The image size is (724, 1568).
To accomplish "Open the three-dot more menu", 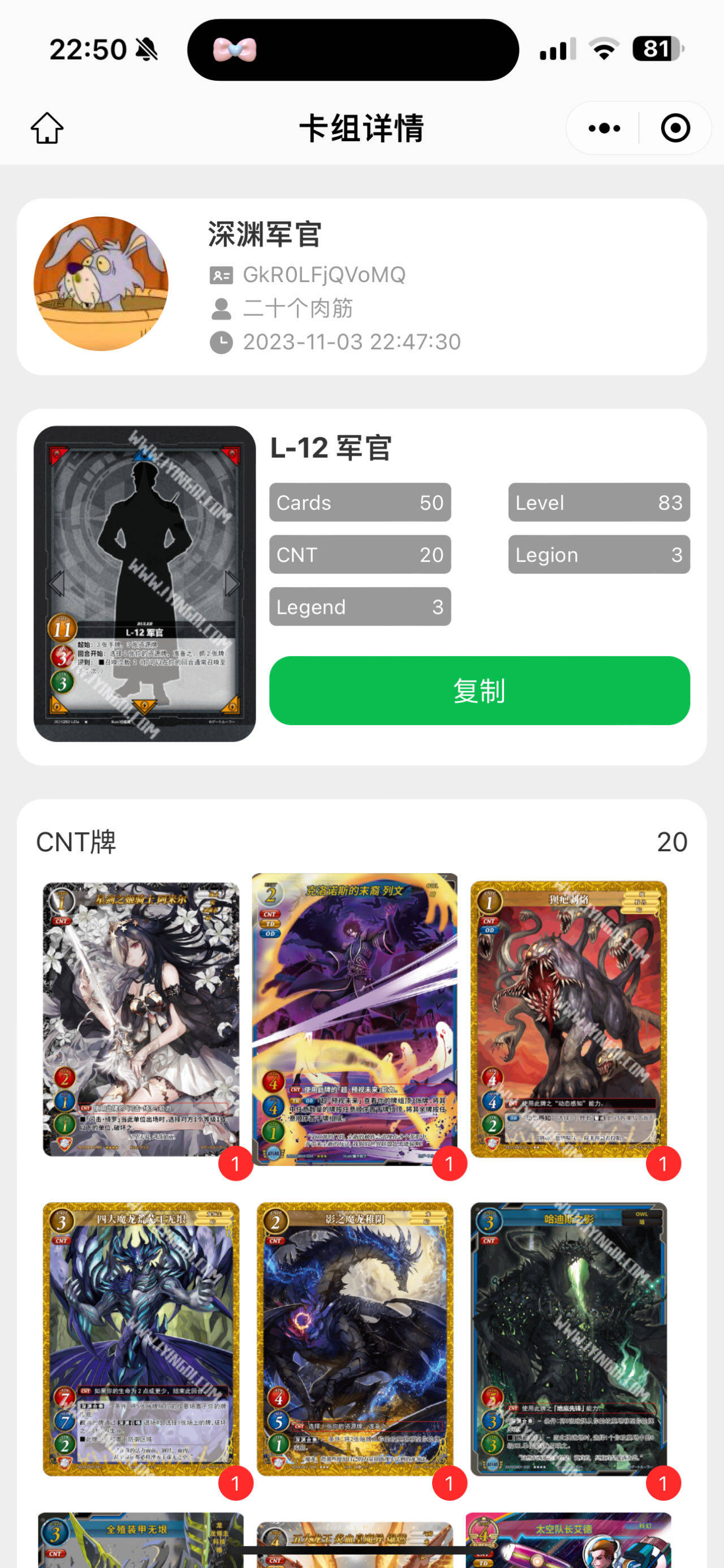I will (604, 128).
